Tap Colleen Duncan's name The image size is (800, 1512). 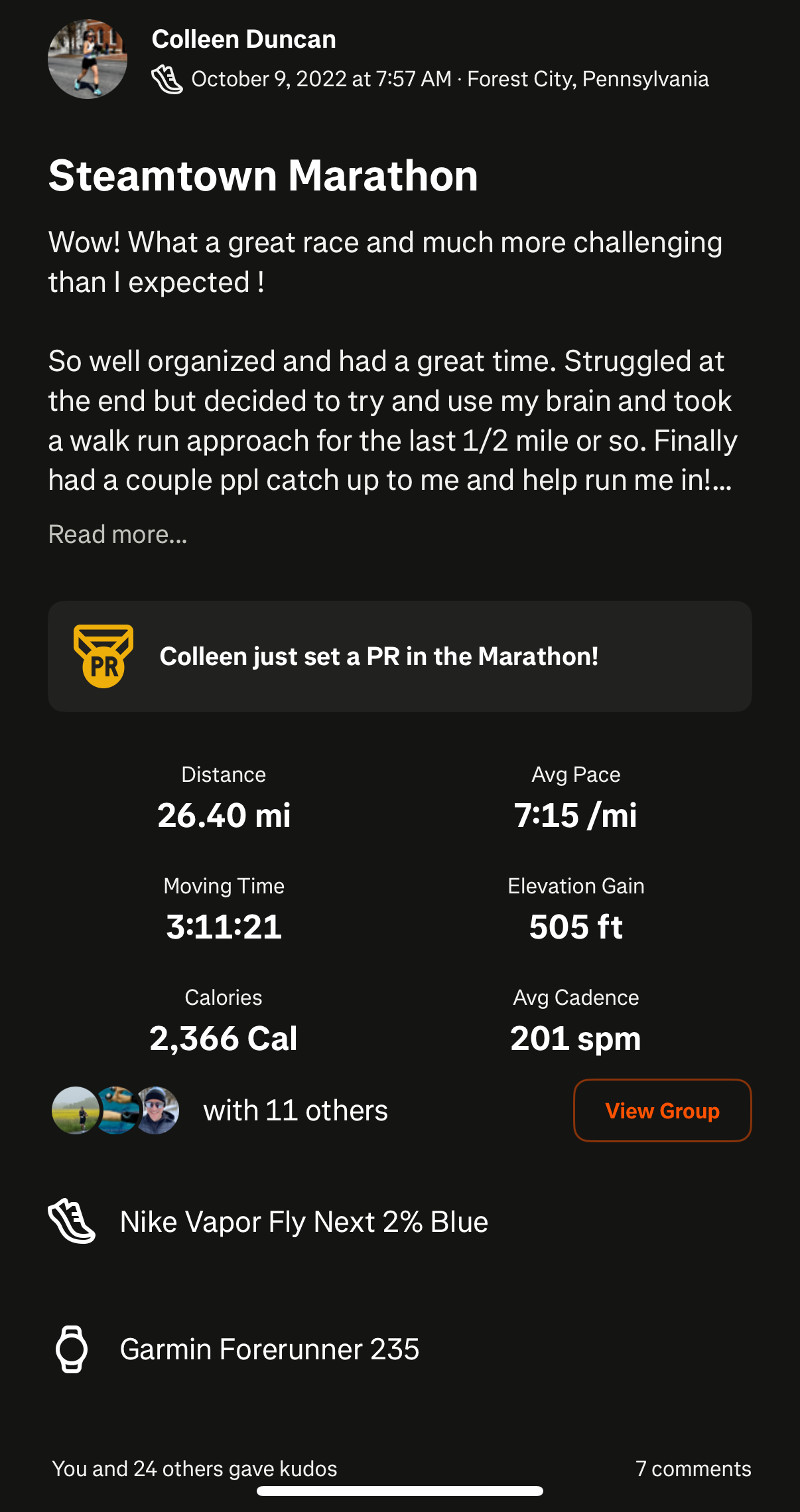pos(245,38)
